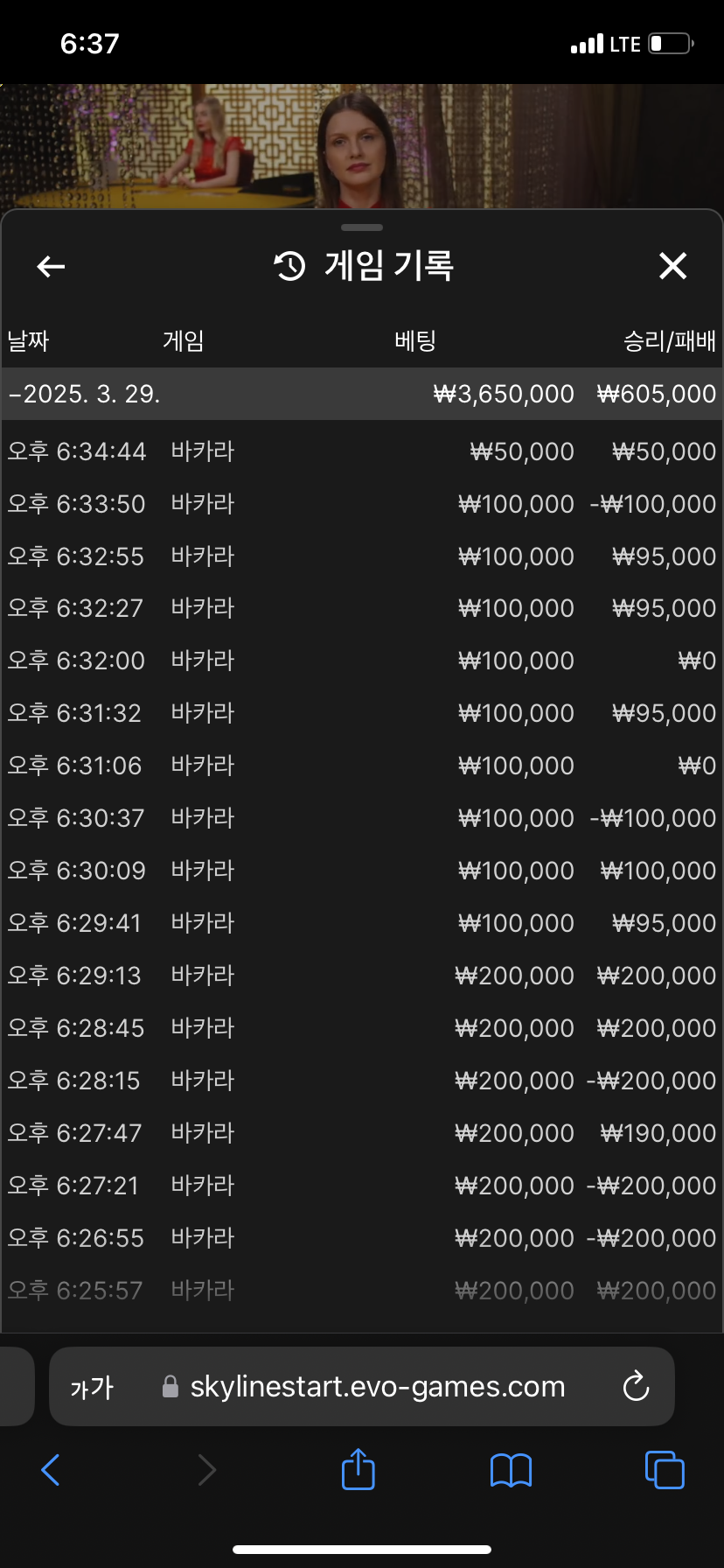
Task: Go back to the previous browser page
Action: click(51, 1470)
